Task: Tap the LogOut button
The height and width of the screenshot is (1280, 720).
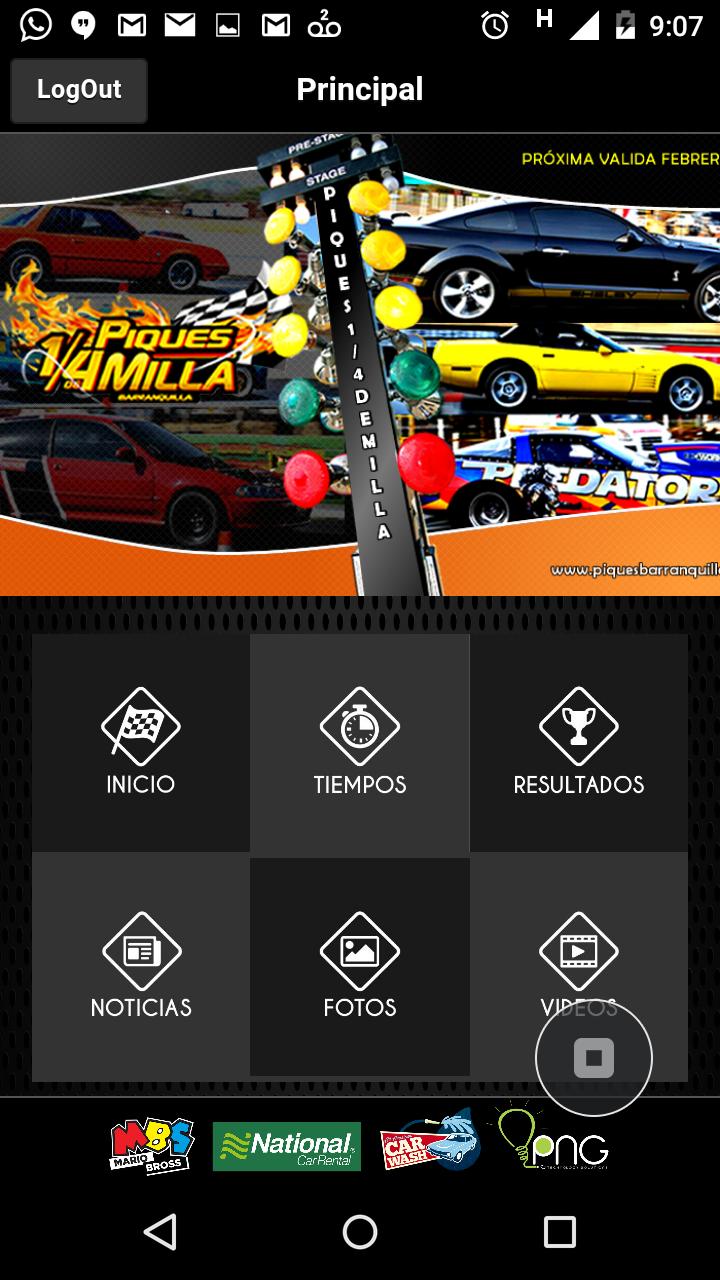Action: pos(79,90)
